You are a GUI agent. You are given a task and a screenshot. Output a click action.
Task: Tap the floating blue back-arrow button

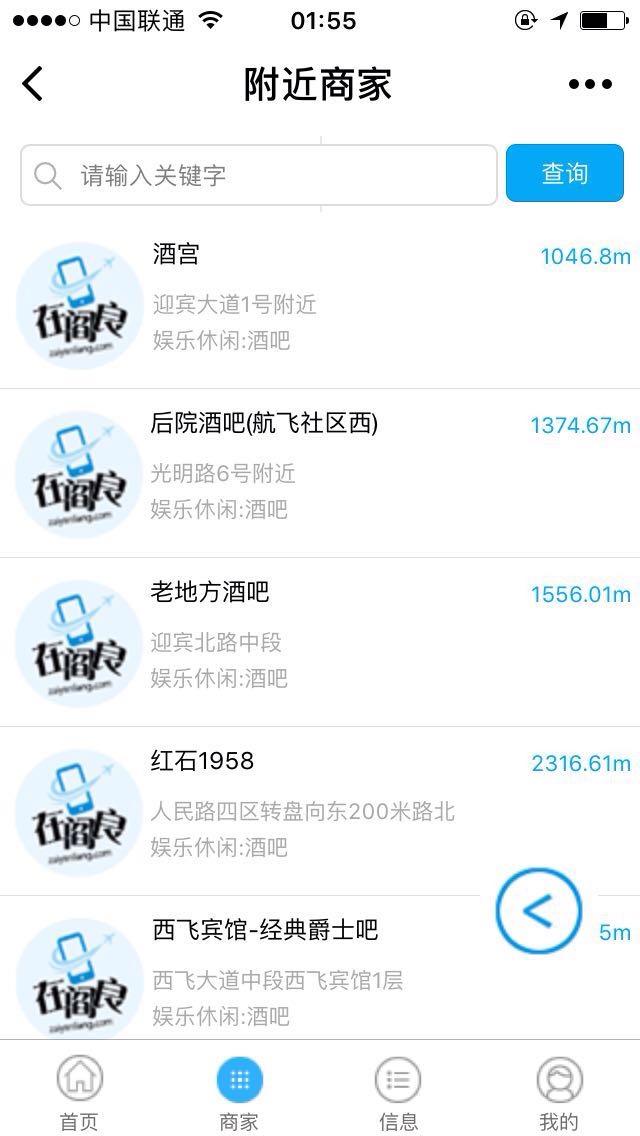pos(538,910)
